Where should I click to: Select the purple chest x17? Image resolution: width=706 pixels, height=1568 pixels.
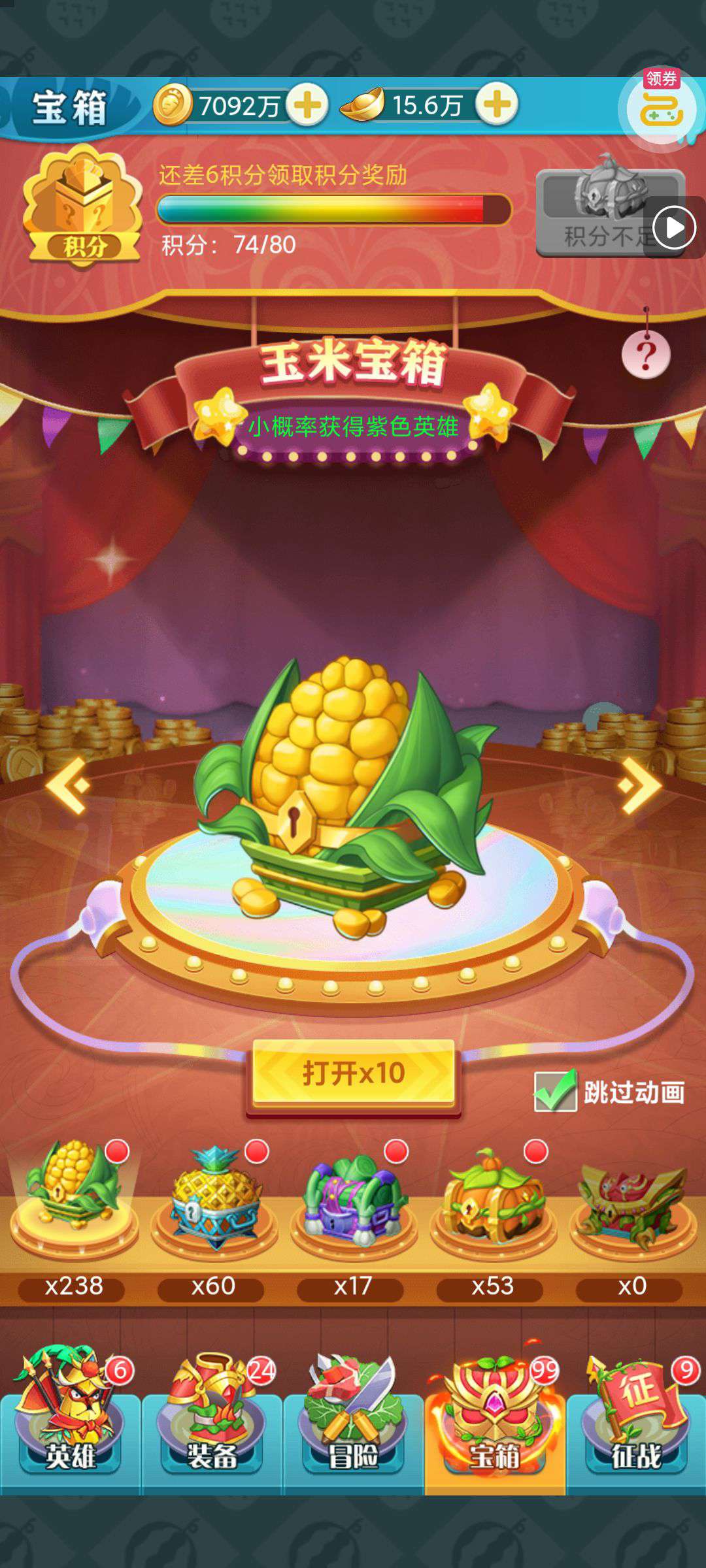point(354,1201)
